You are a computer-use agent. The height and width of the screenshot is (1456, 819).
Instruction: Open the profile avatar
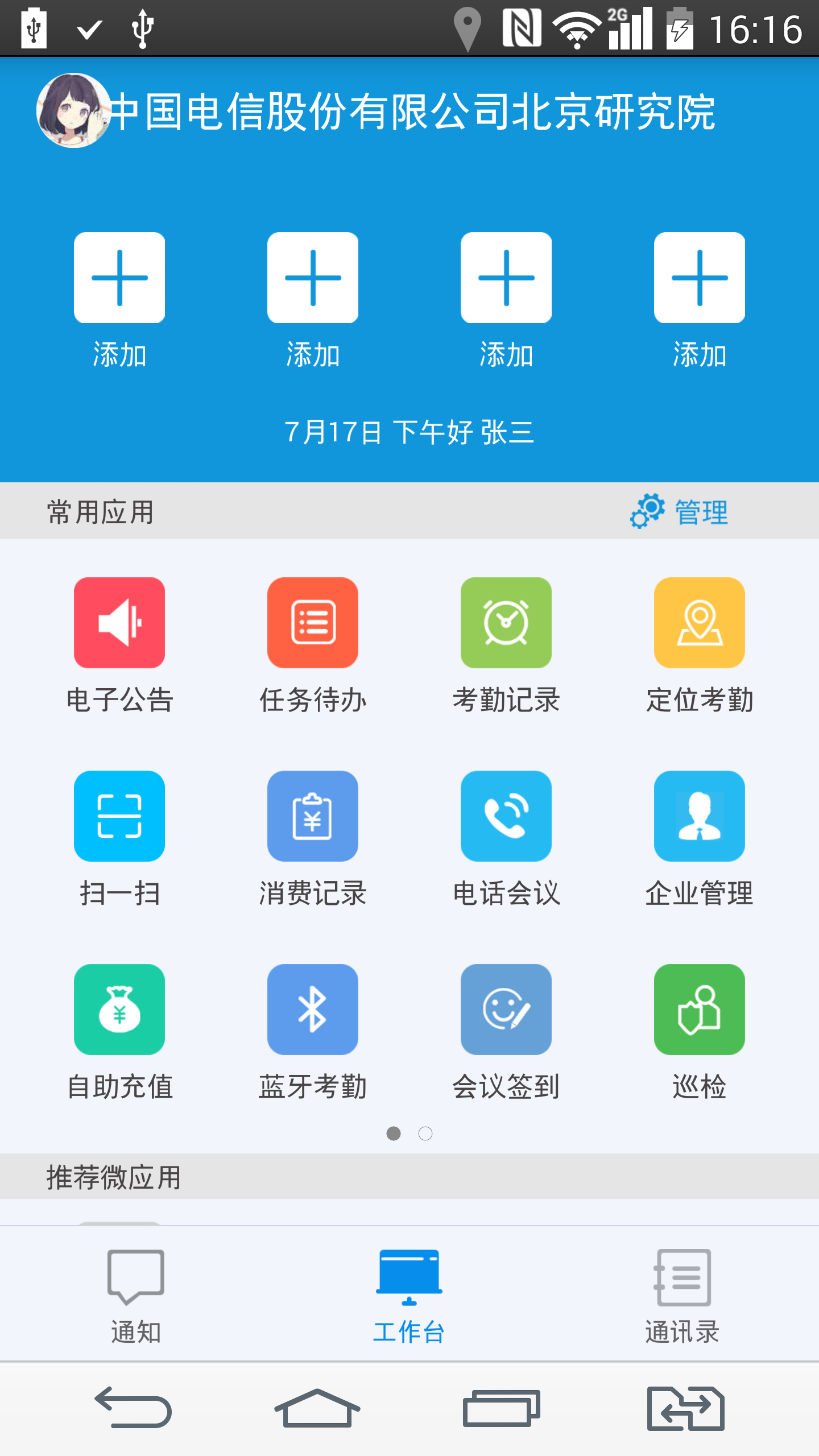73,110
